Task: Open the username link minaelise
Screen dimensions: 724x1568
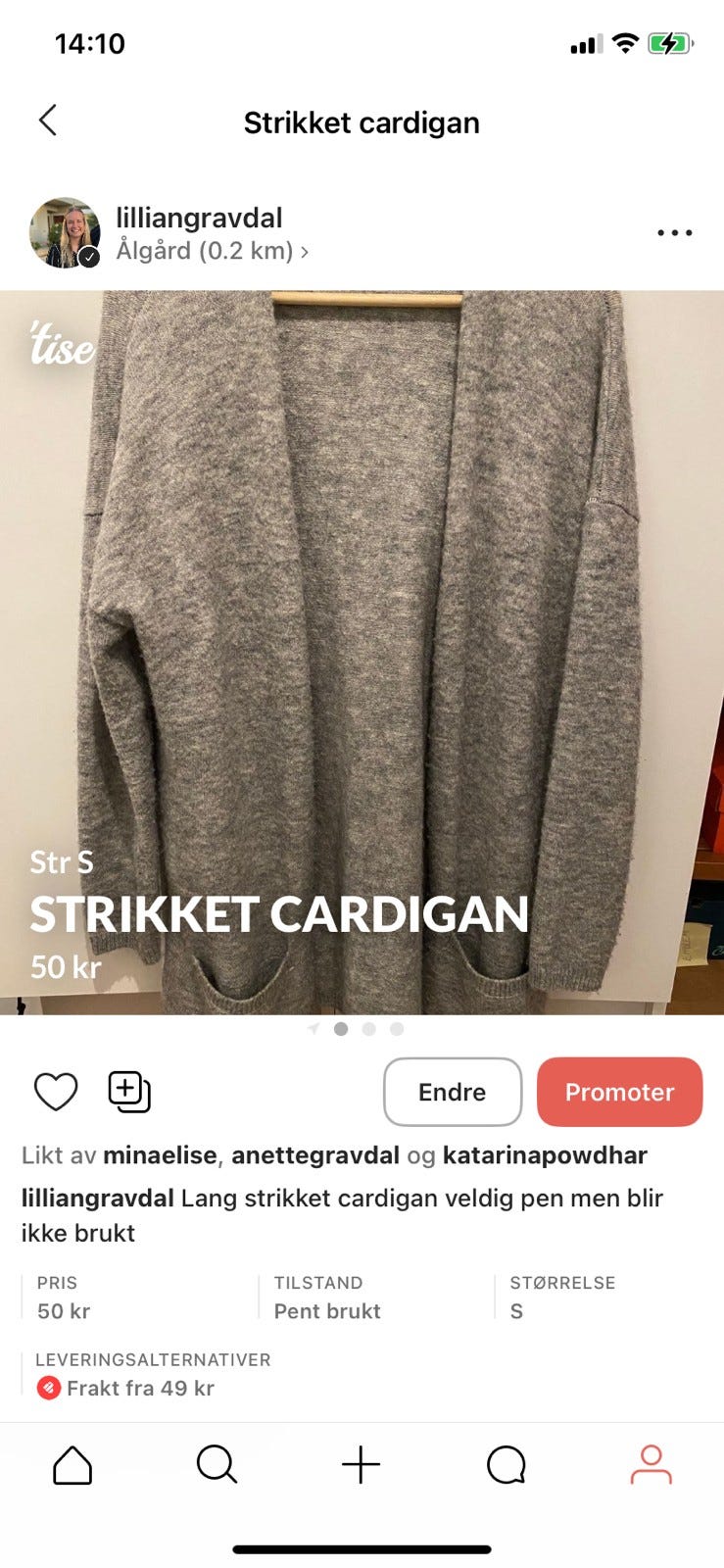Action: [163, 1155]
